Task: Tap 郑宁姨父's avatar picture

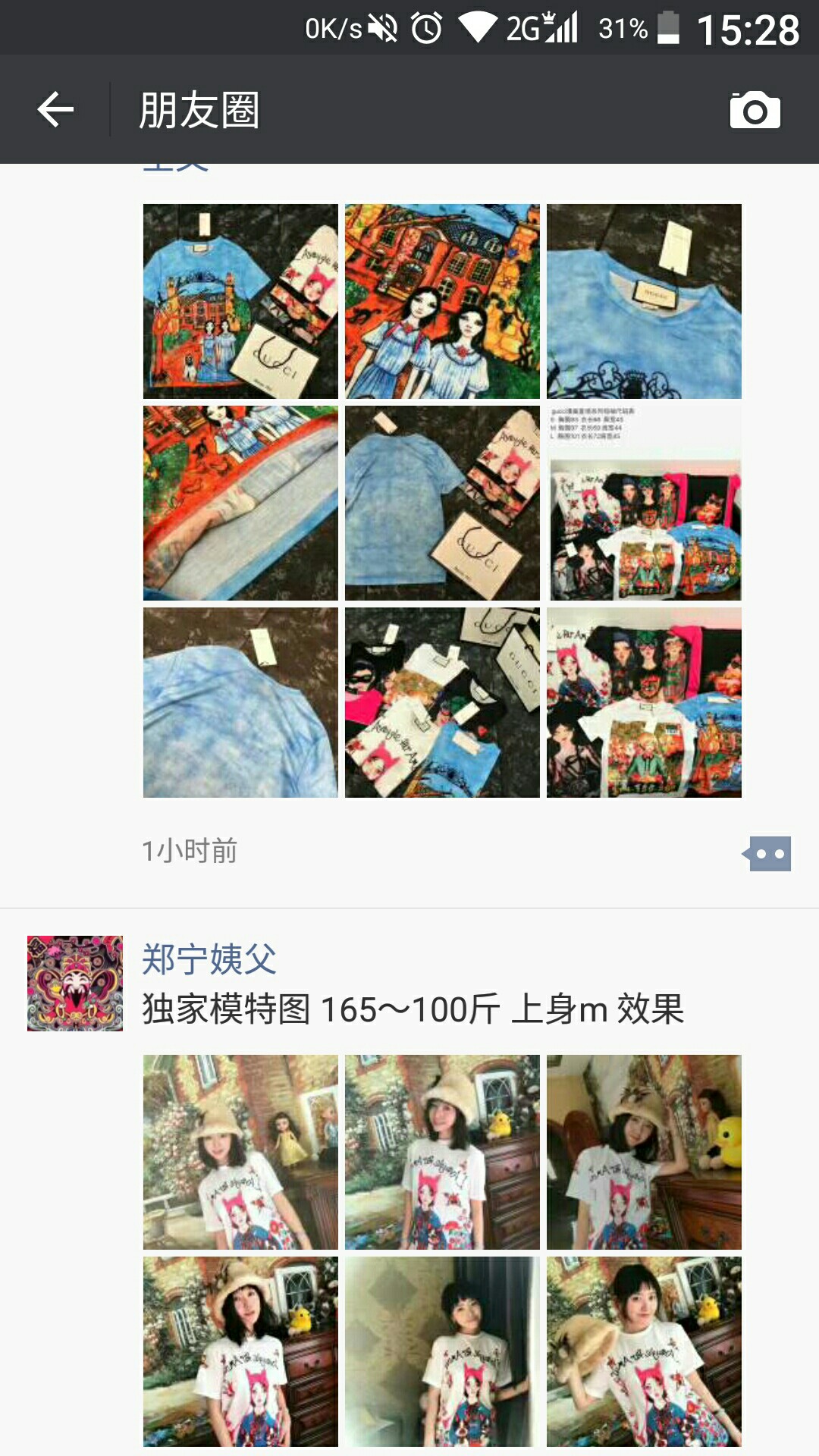Action: pos(75,983)
